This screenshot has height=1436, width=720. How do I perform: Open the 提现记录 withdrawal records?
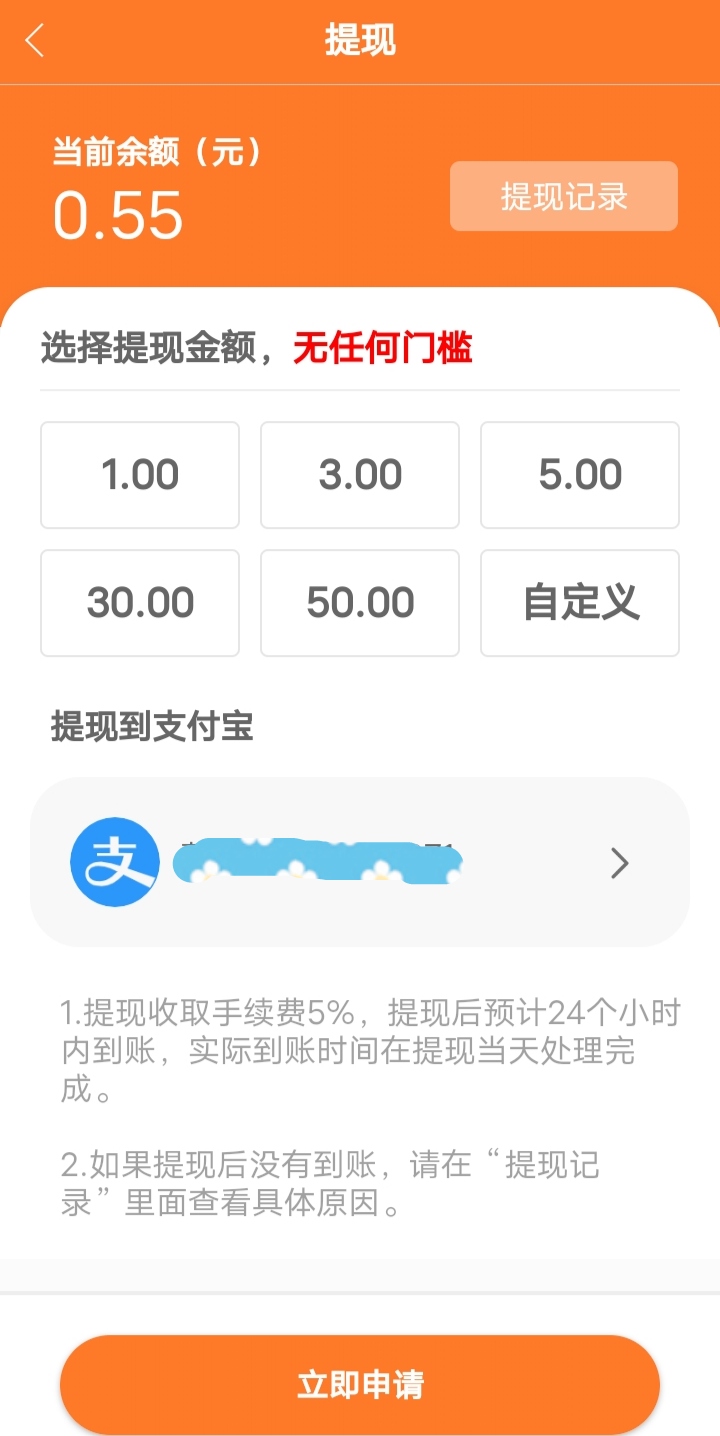pos(564,196)
